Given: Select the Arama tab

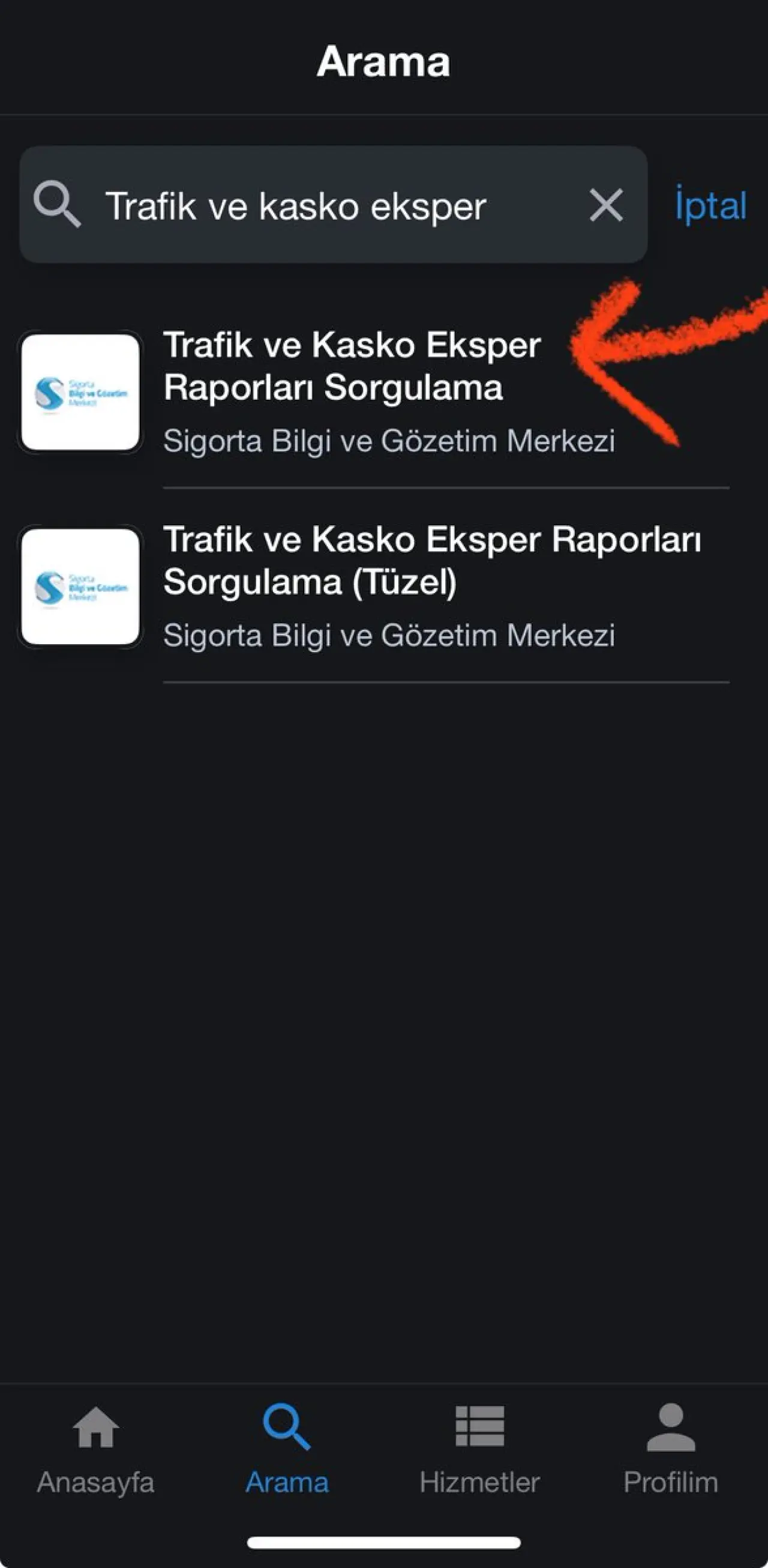Looking at the screenshot, I should tap(287, 1450).
